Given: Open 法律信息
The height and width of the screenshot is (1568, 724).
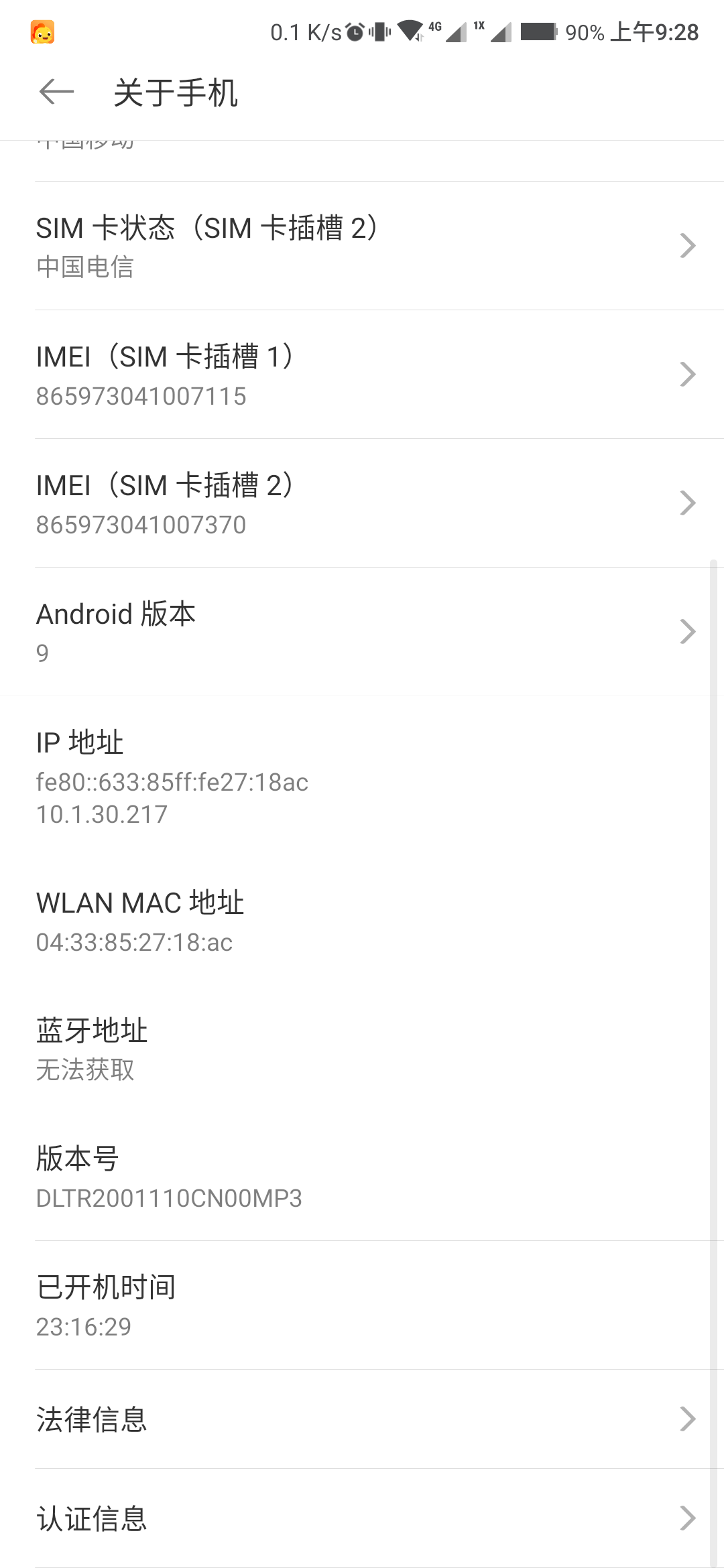Looking at the screenshot, I should [x=362, y=1419].
